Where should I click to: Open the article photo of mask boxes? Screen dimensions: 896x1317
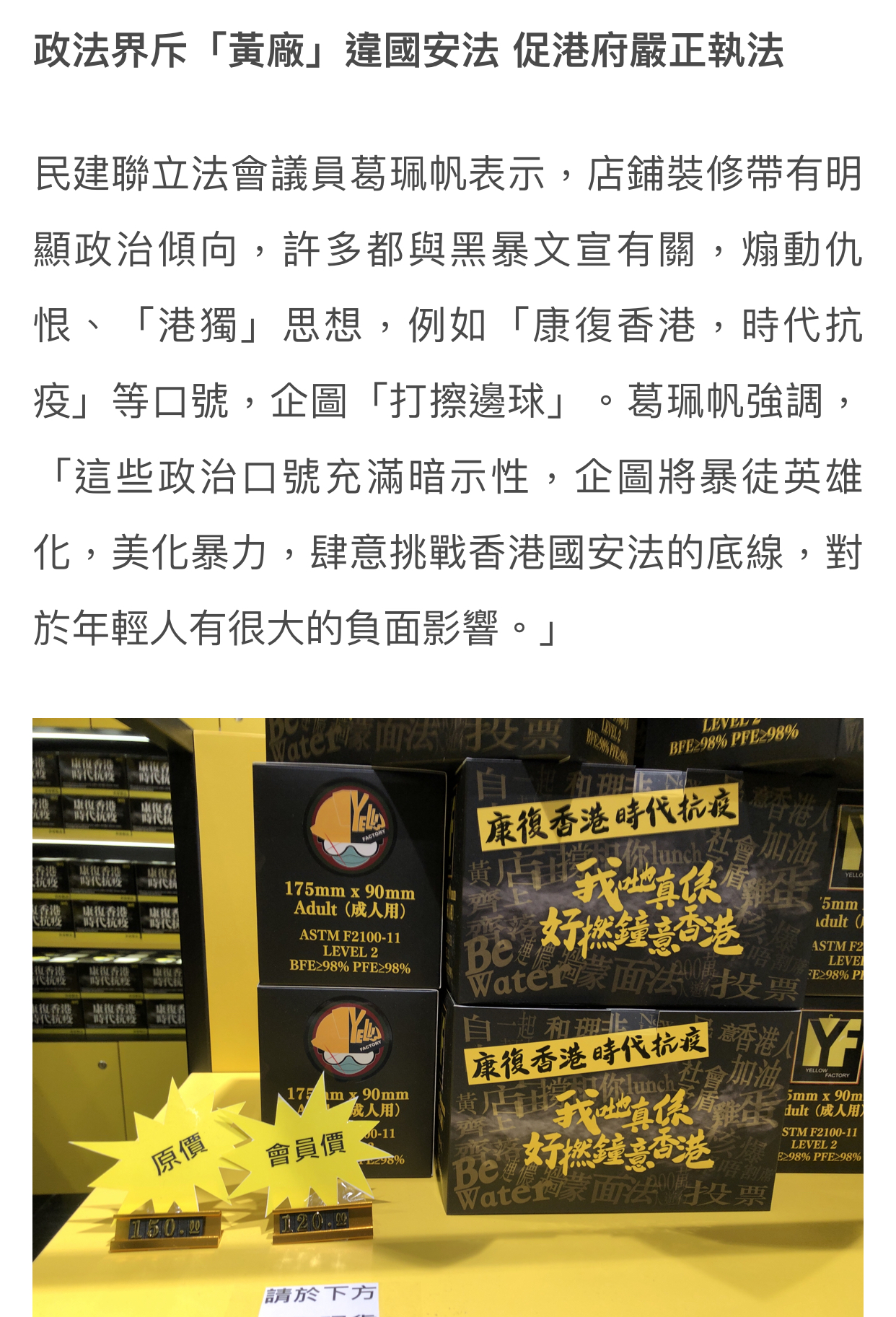tap(447, 1016)
